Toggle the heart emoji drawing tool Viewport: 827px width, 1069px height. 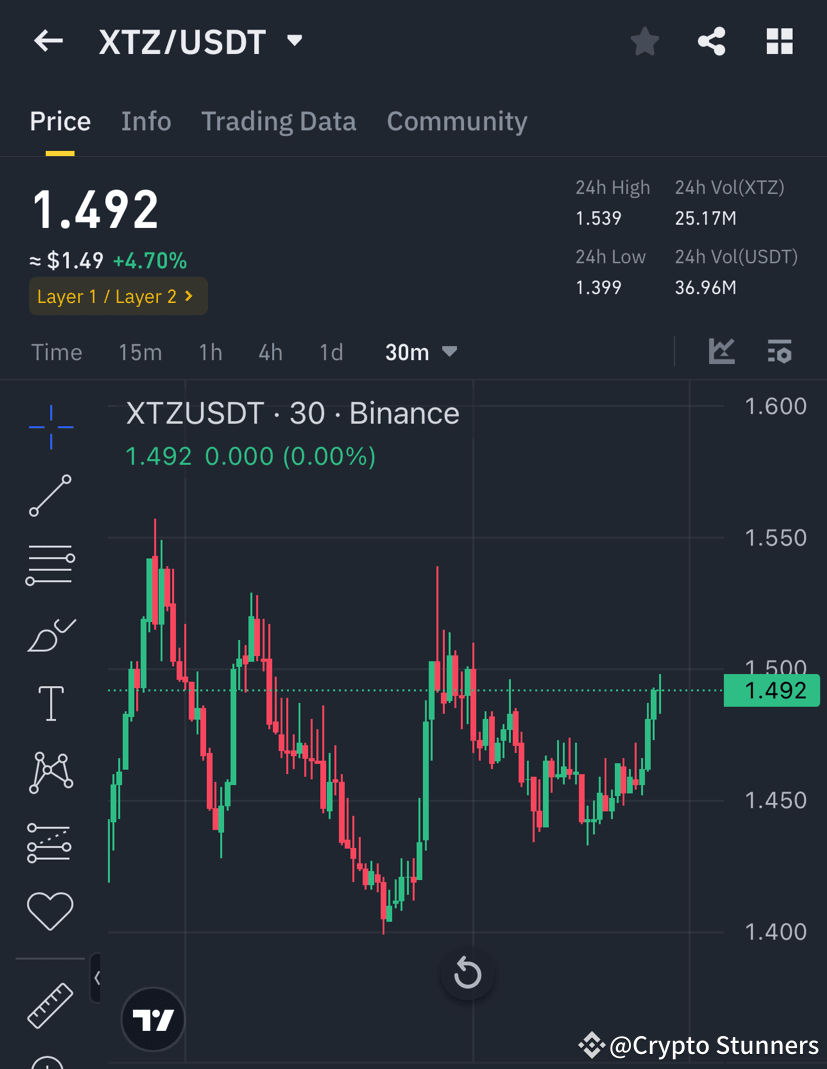click(50, 910)
